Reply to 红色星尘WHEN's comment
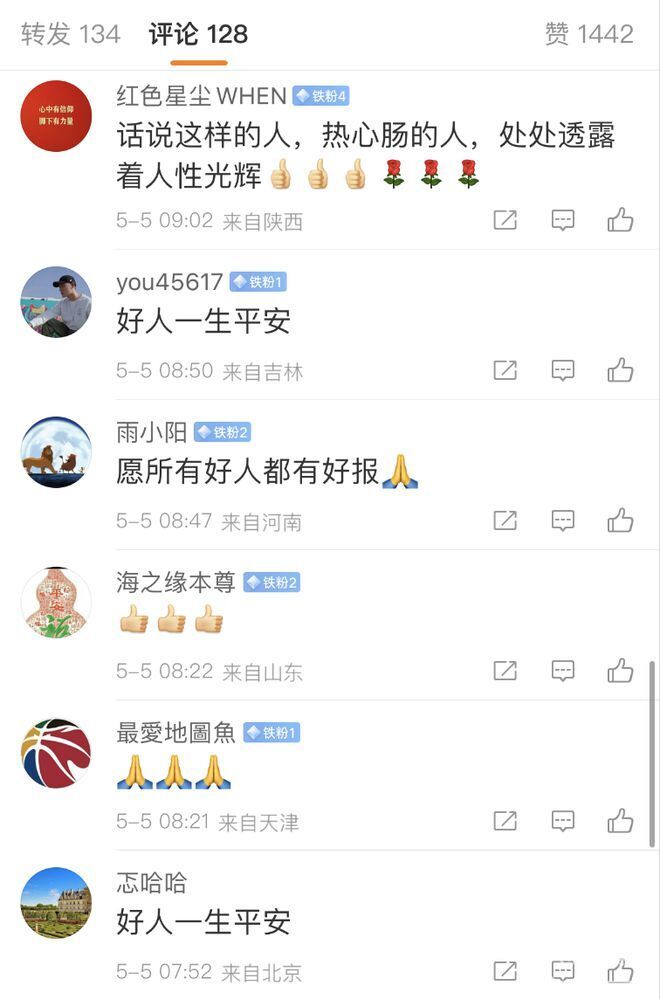The width and height of the screenshot is (660, 999). [x=563, y=220]
